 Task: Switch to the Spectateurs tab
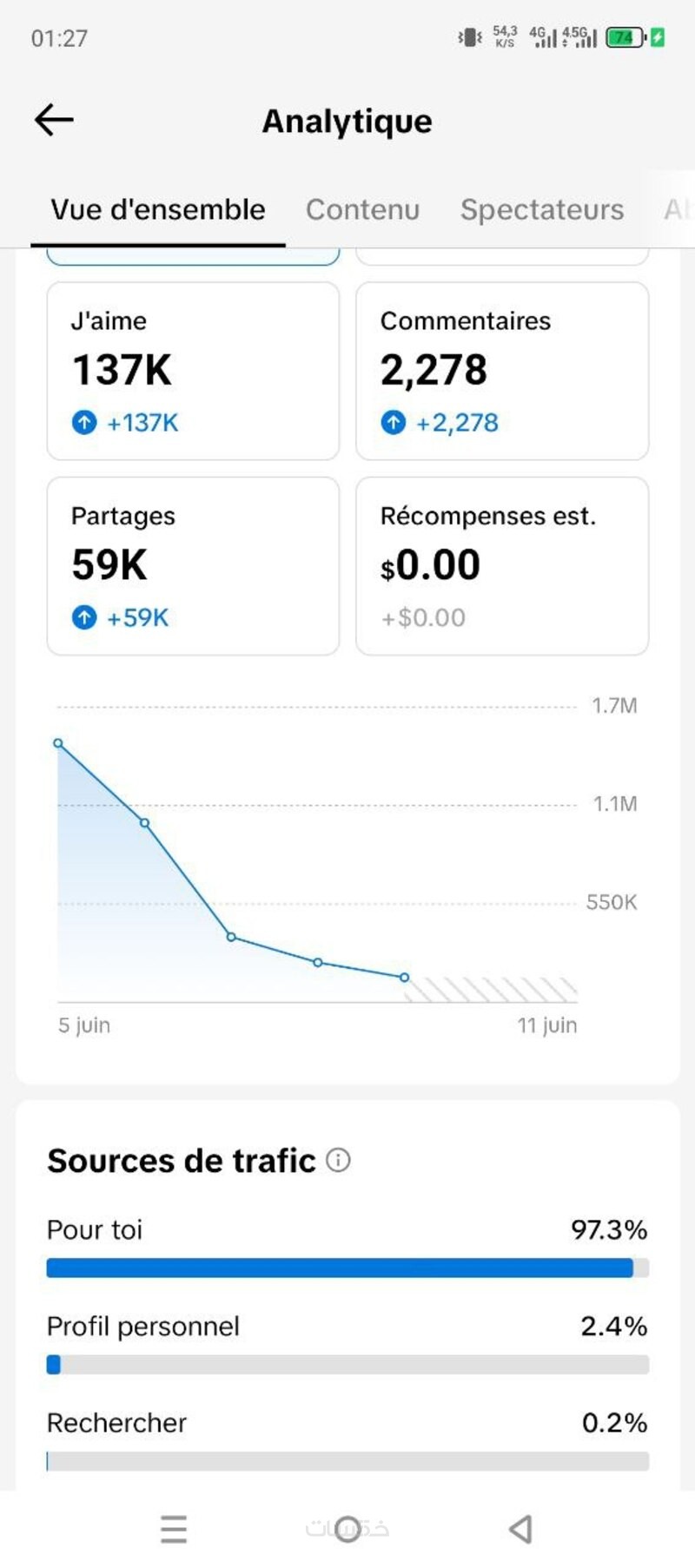pos(541,209)
